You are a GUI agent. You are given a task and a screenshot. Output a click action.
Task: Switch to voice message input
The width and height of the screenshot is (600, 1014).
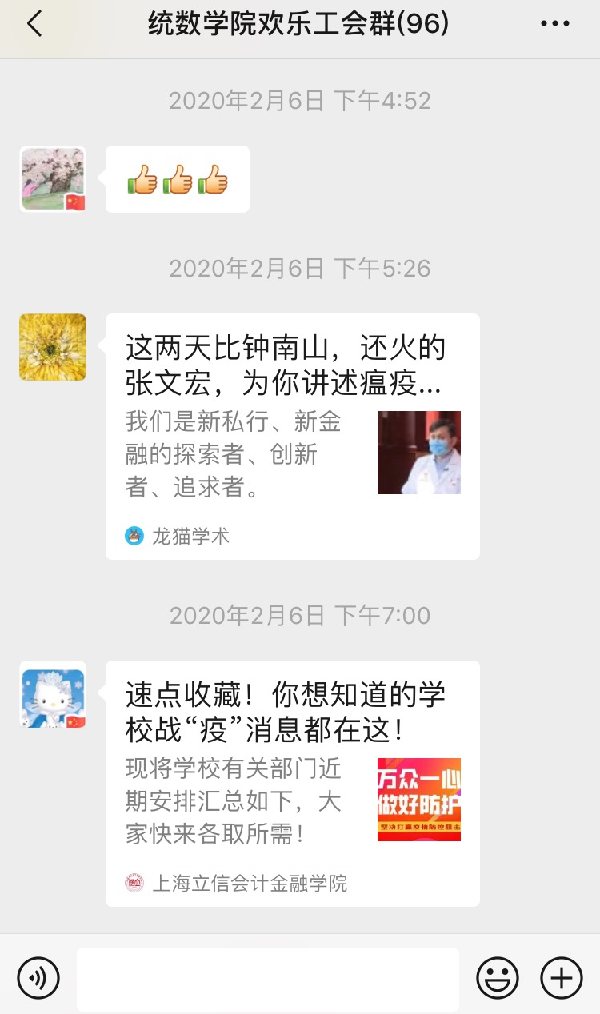pos(38,977)
